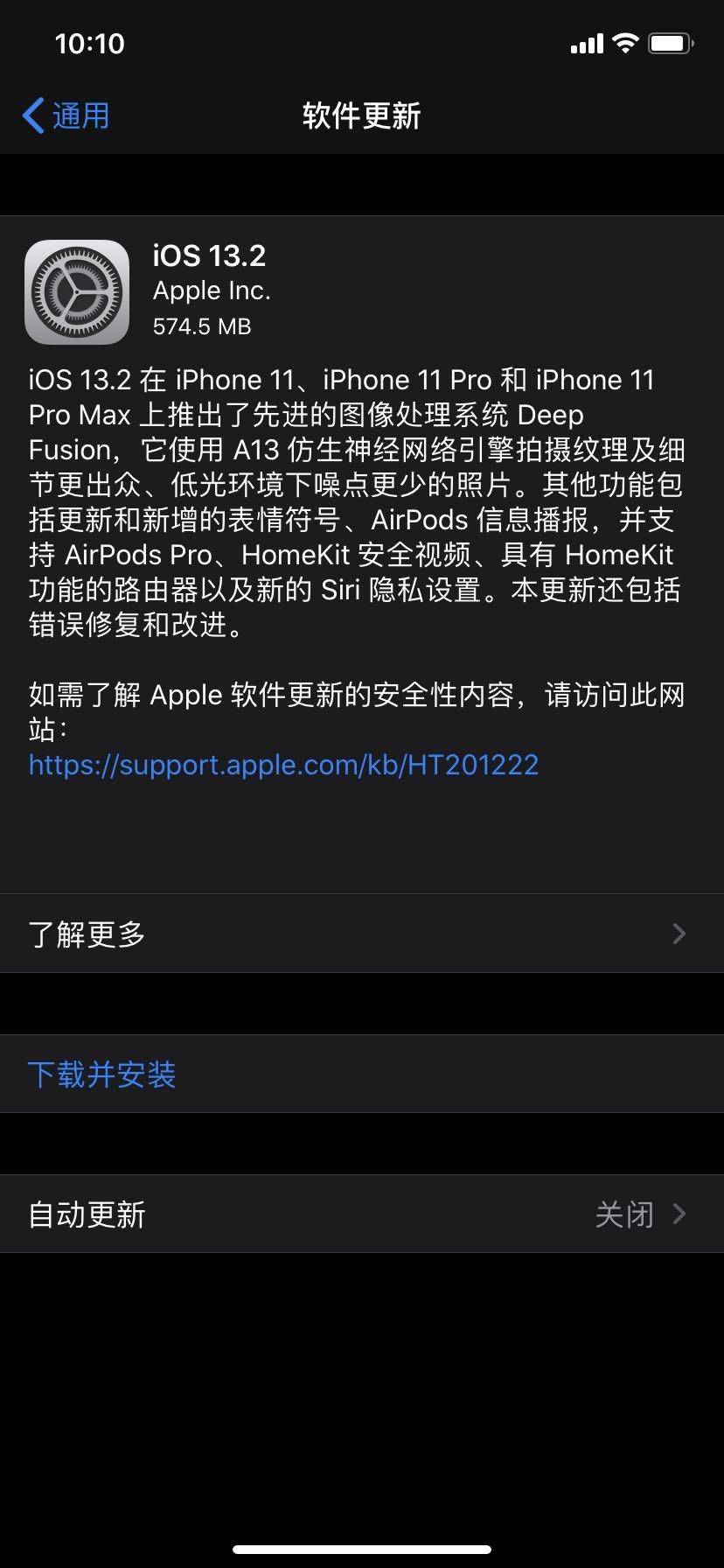Viewport: 724px width, 1568px height.
Task: Tap the 574.5 MB size text
Action: coord(202,326)
